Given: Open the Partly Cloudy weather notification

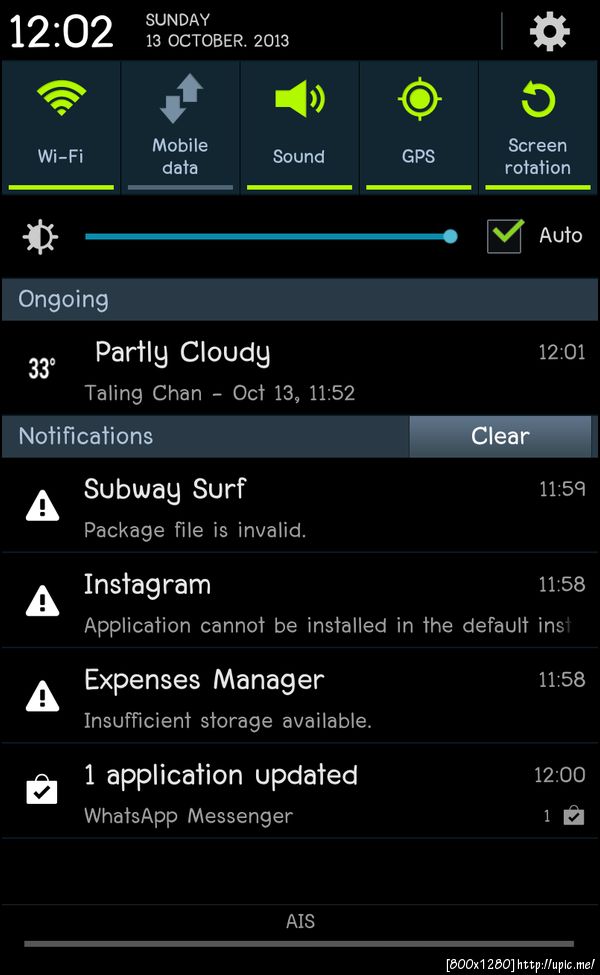Looking at the screenshot, I should point(300,369).
